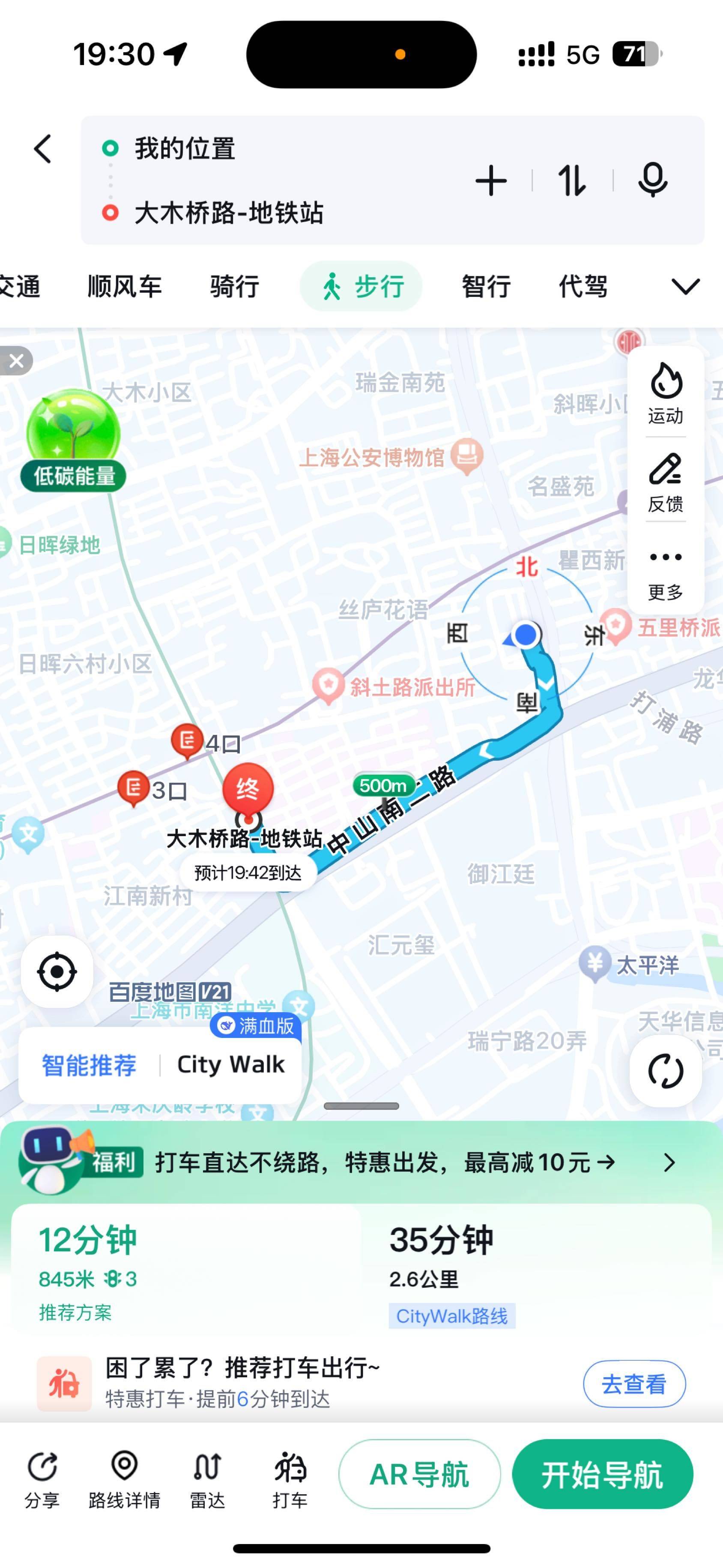This screenshot has width=723, height=1568.
Task: Switch to the 代驾 tab
Action: [583, 286]
